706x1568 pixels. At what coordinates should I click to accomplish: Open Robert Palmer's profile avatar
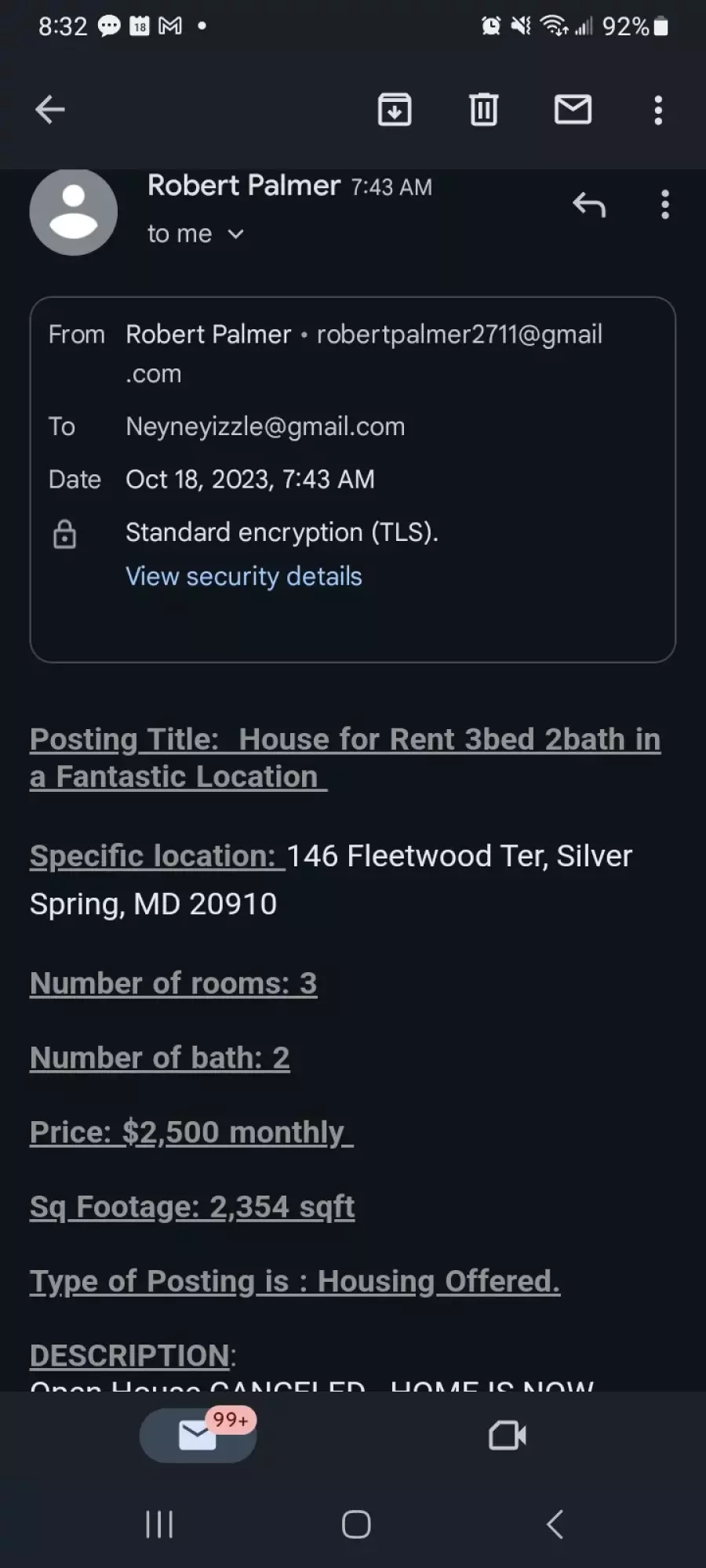[x=74, y=212]
